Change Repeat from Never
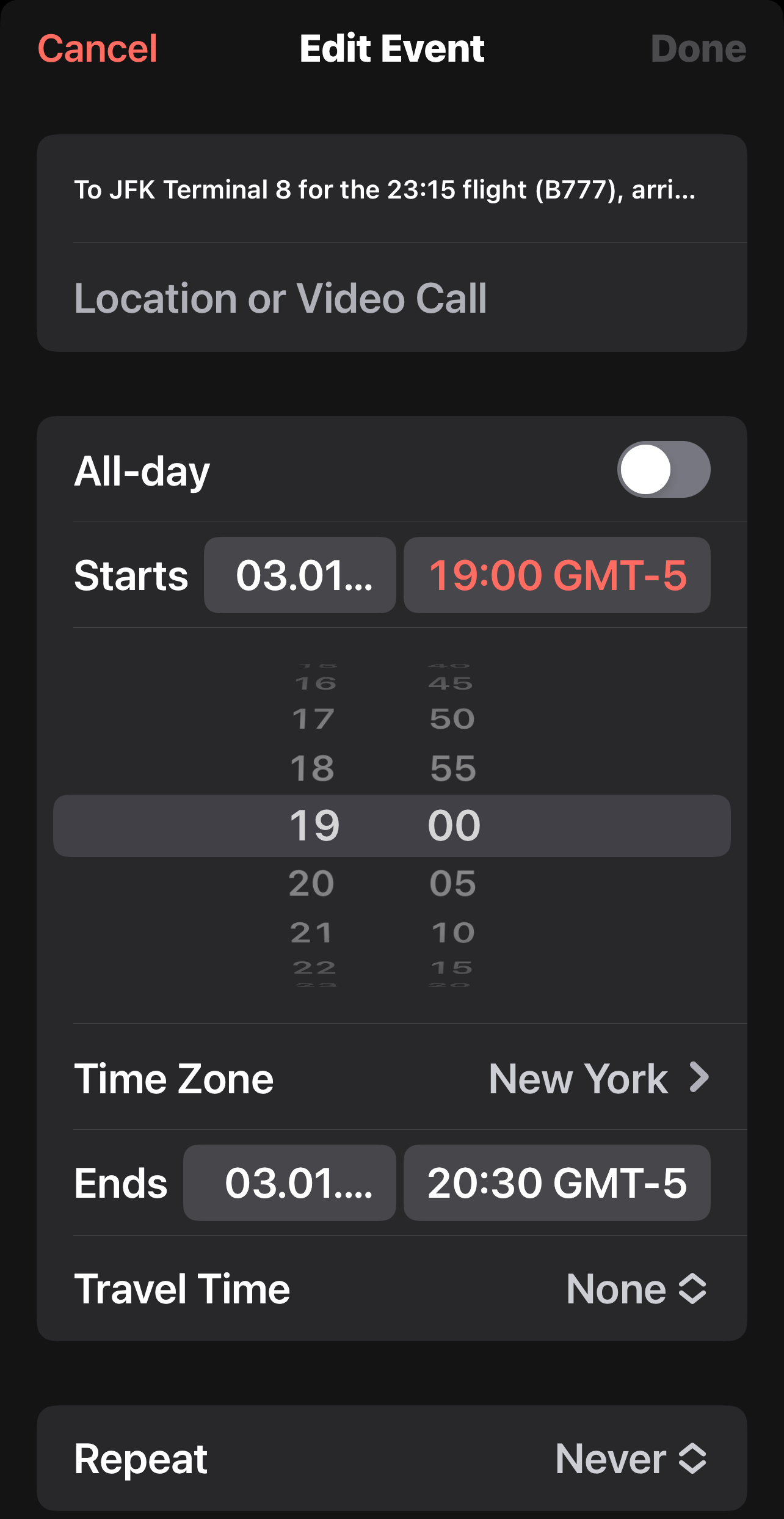The image size is (784, 1519). point(630,1459)
